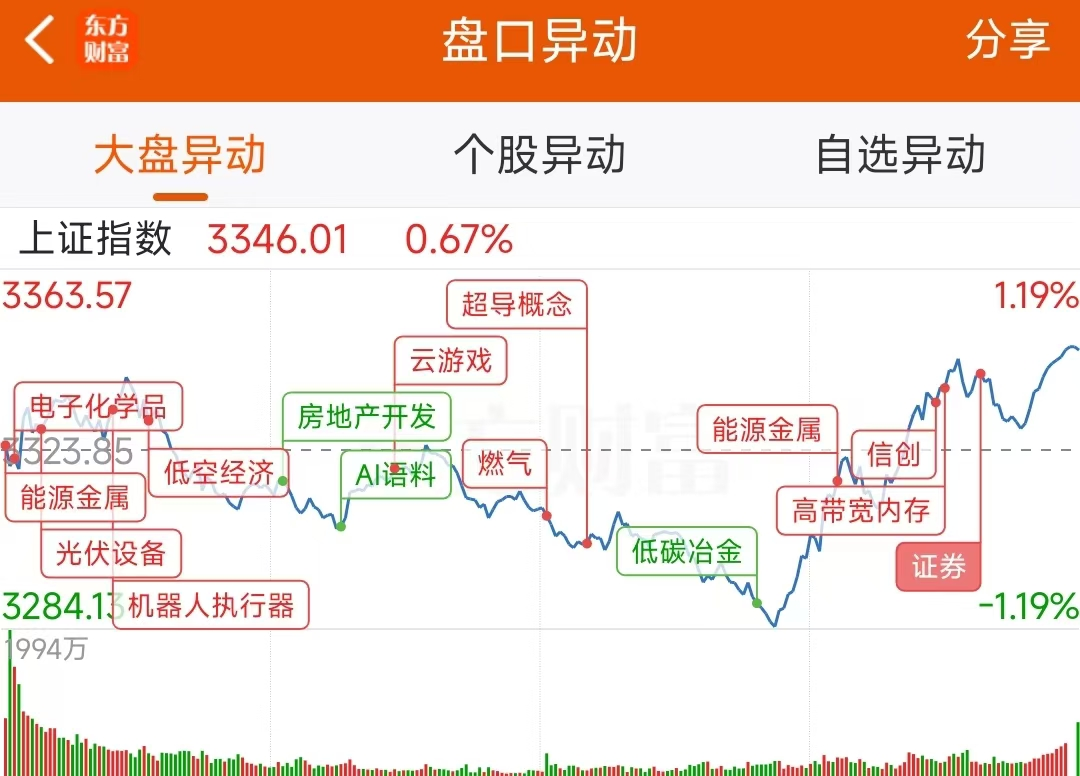Select the 高带宽内存 chart label
Screen dimensions: 1080x776
860,512
